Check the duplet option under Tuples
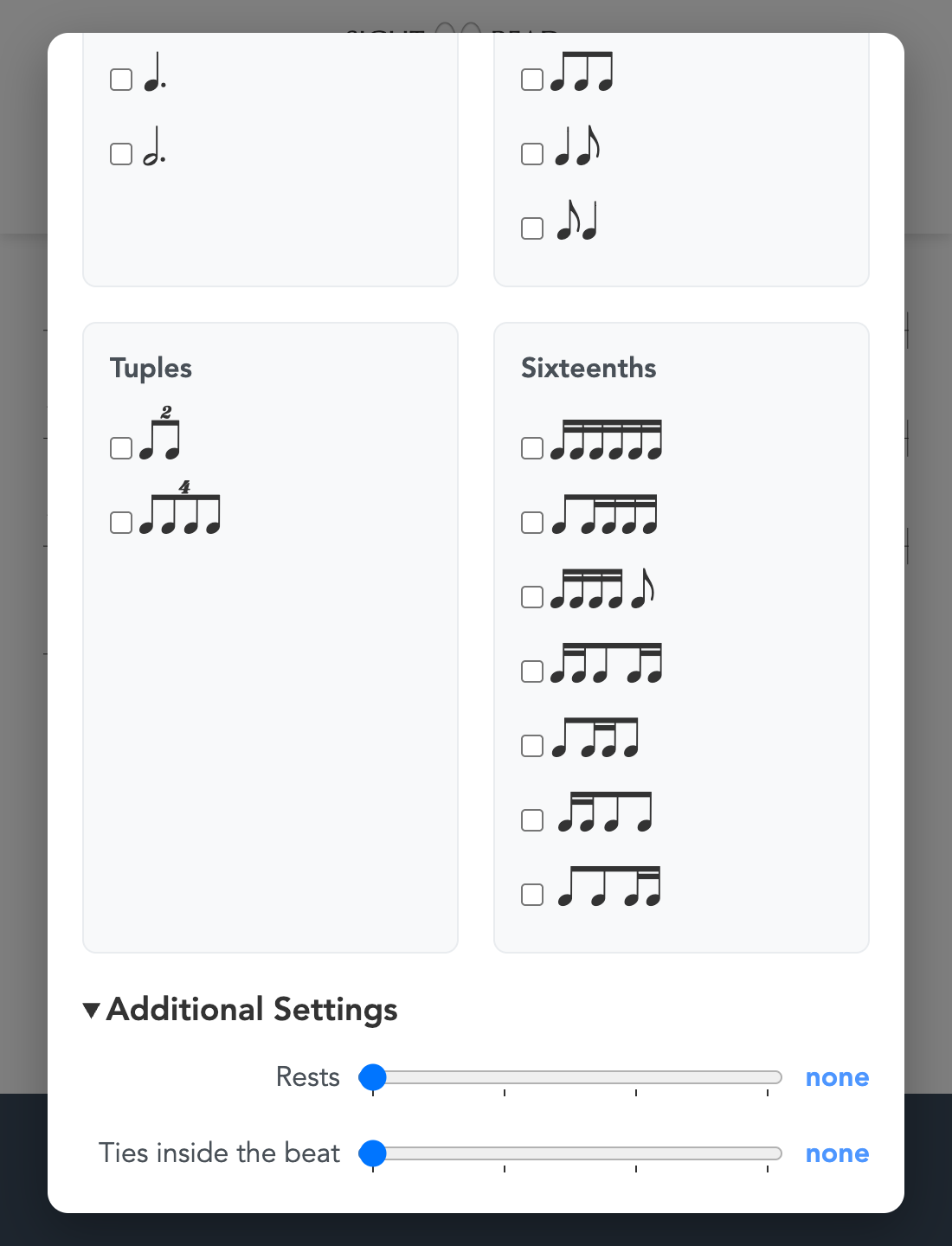 (120, 448)
